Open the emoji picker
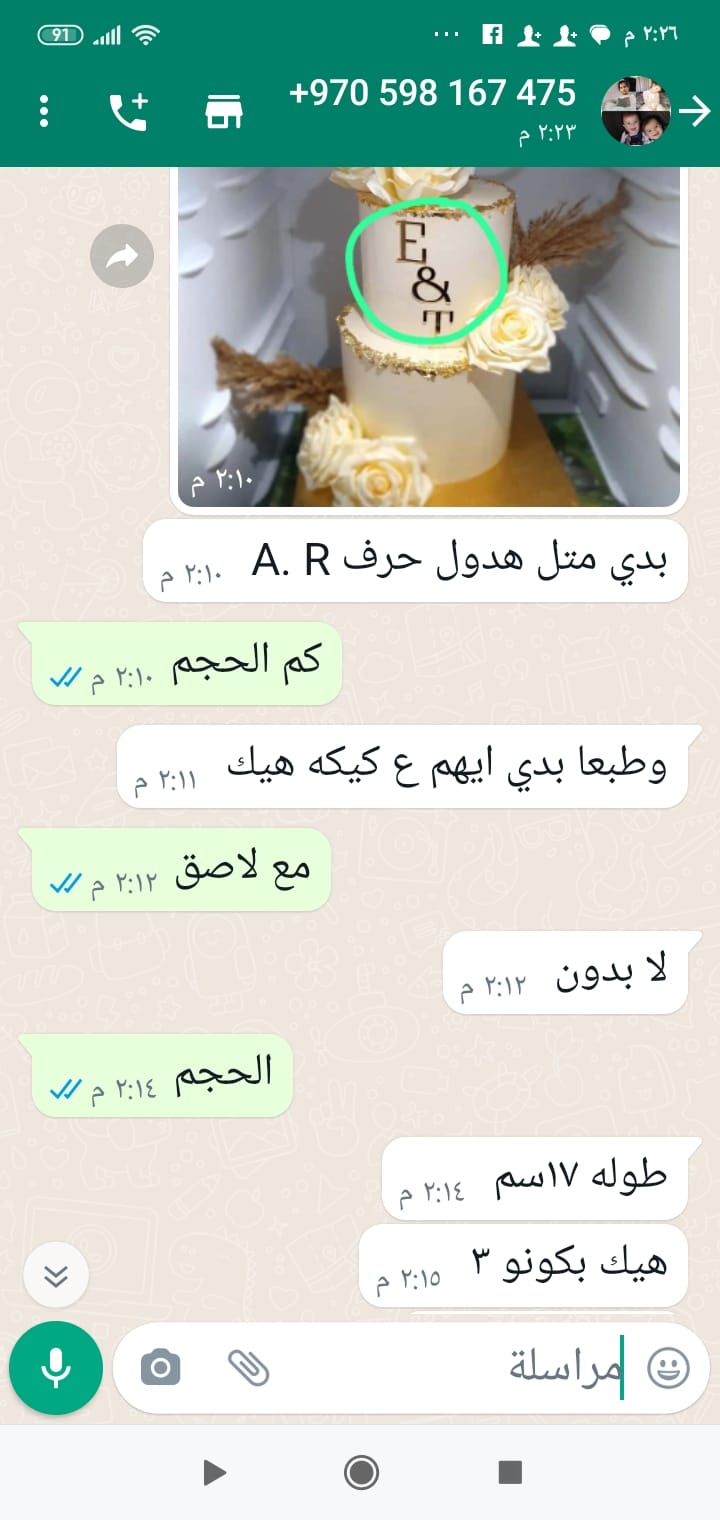 coord(668,1367)
